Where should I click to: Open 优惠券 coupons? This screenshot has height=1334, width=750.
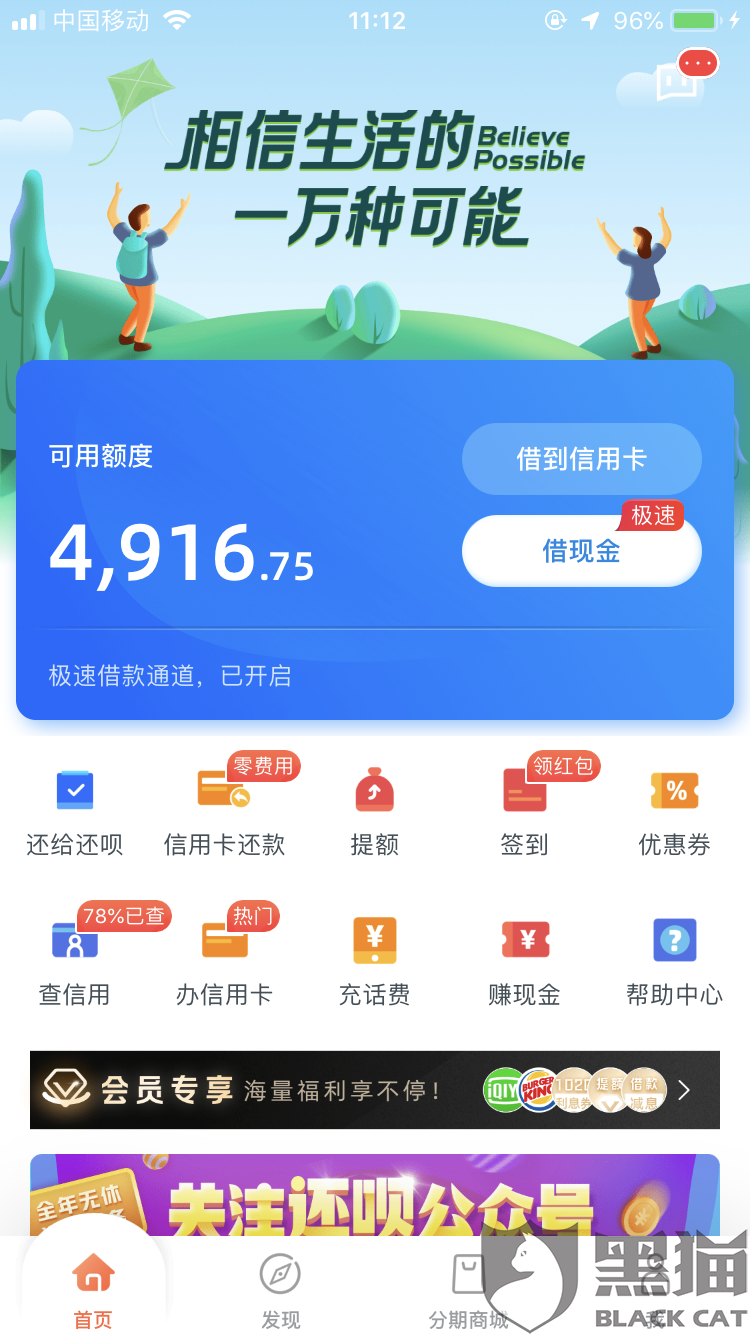pyautogui.click(x=675, y=813)
